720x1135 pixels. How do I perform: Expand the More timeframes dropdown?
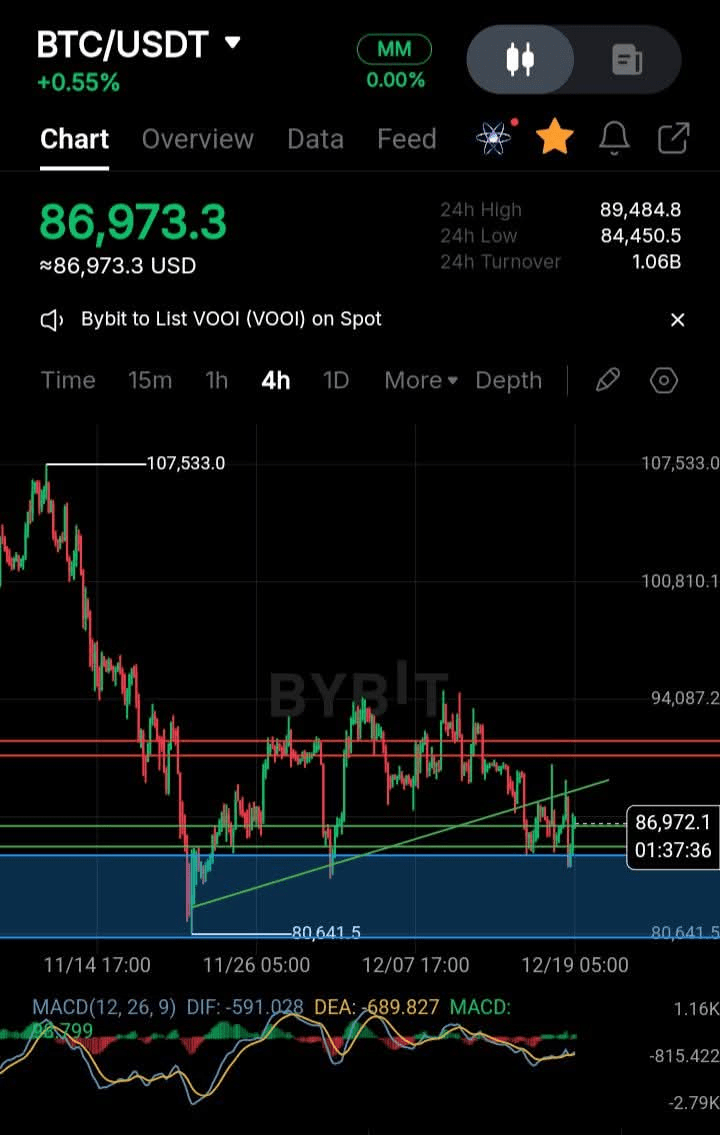click(420, 380)
